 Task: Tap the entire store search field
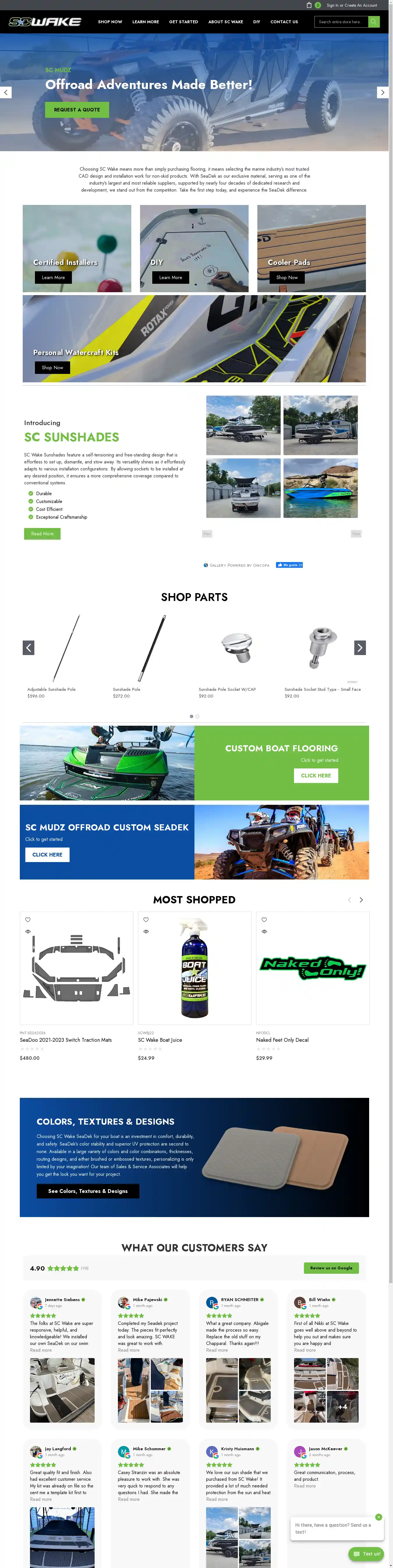coord(341,22)
